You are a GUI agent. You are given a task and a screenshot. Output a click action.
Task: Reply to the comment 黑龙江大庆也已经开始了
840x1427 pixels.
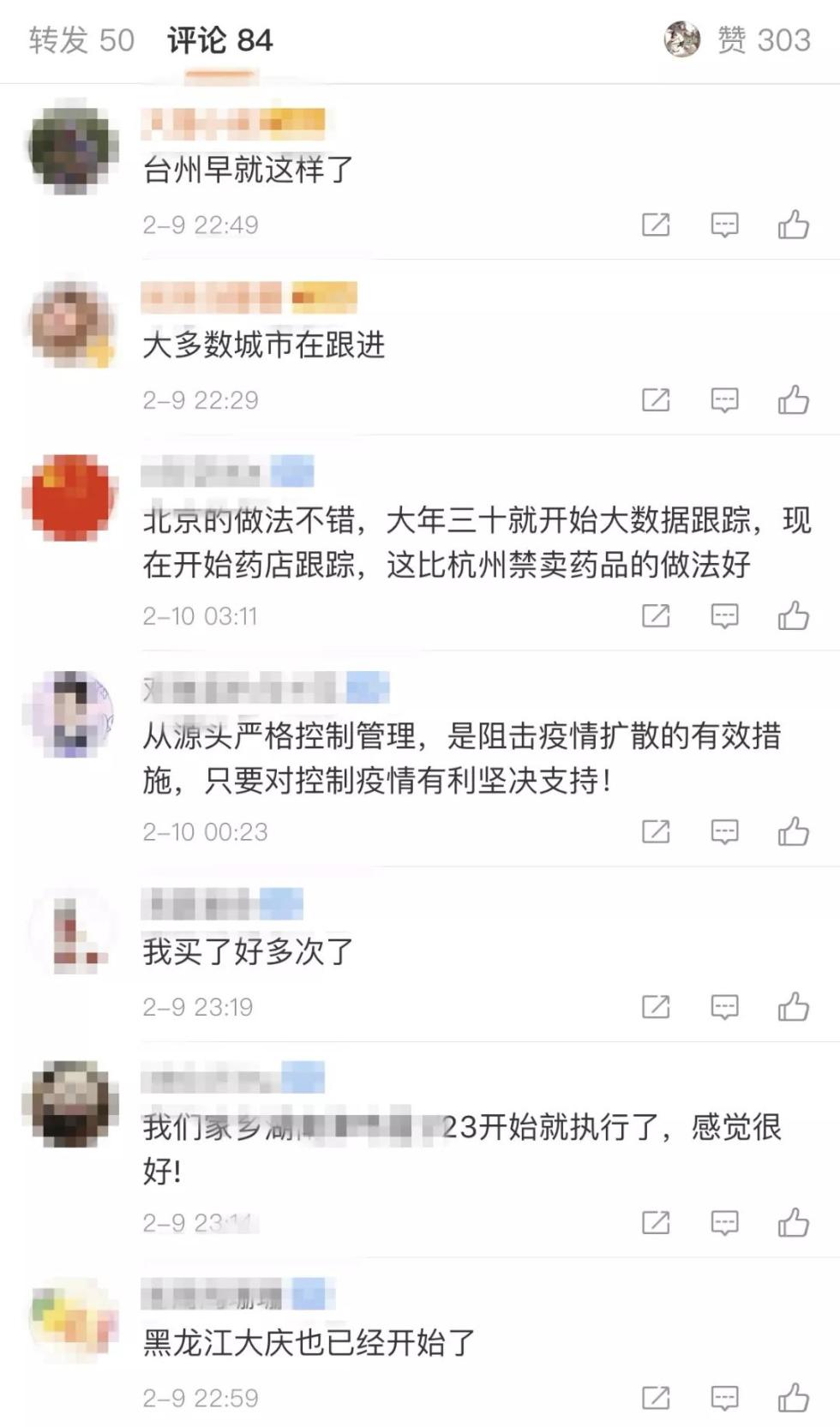[724, 1397]
